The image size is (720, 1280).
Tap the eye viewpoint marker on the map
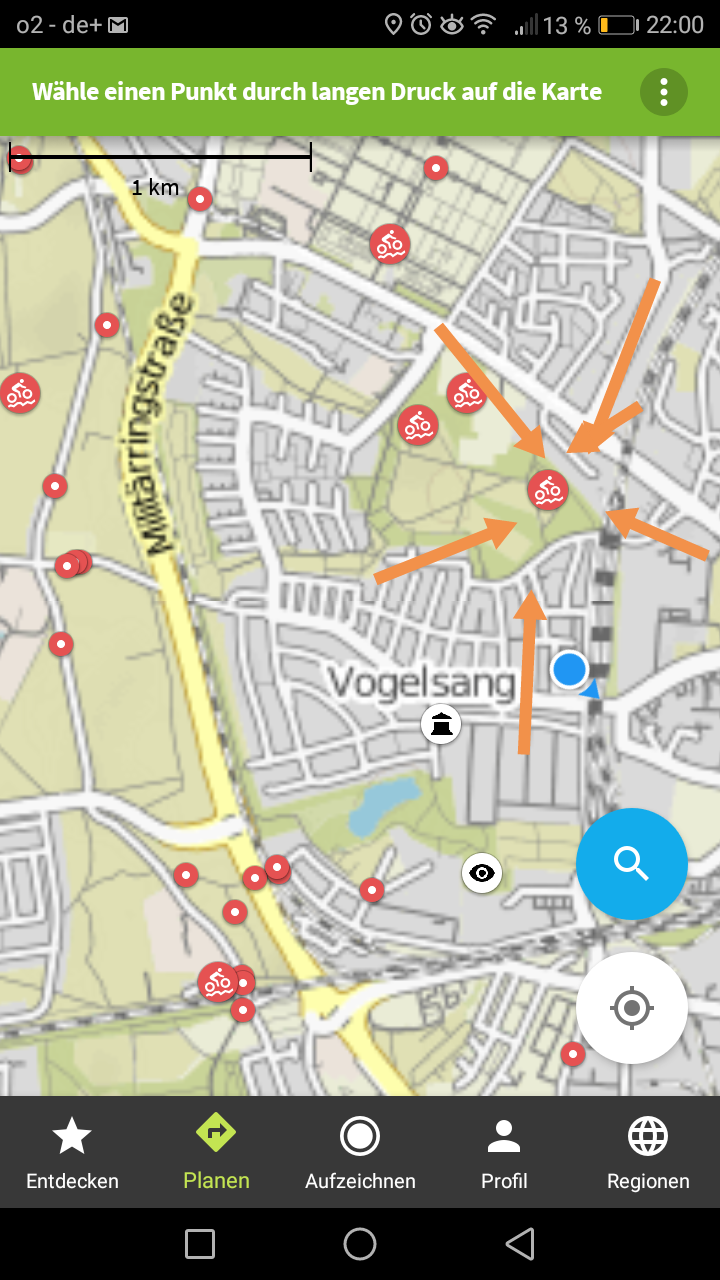(x=482, y=873)
